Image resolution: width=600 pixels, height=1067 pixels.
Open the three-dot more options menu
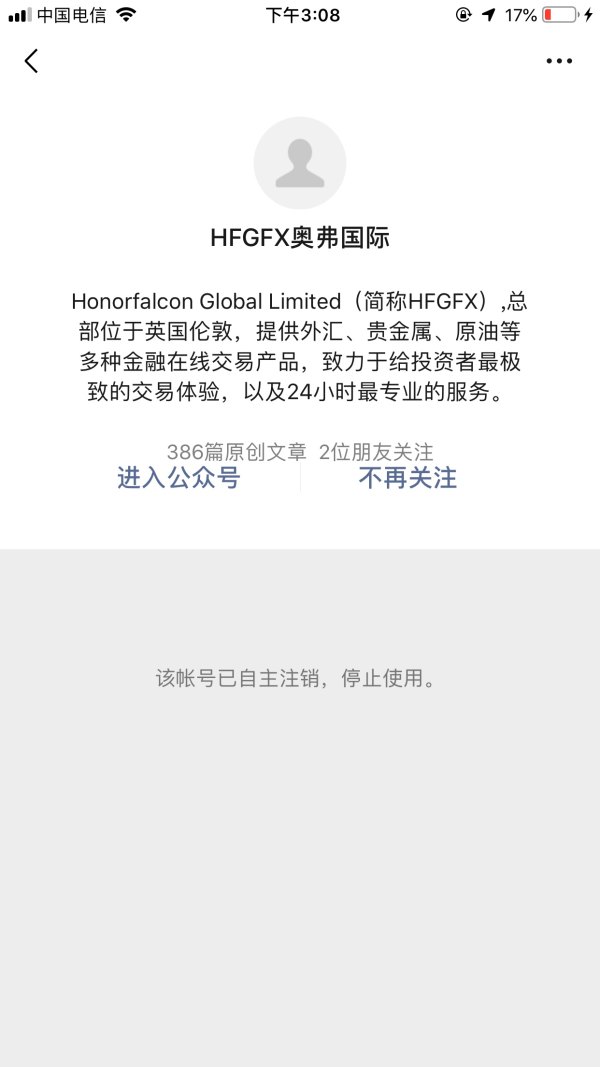559,61
